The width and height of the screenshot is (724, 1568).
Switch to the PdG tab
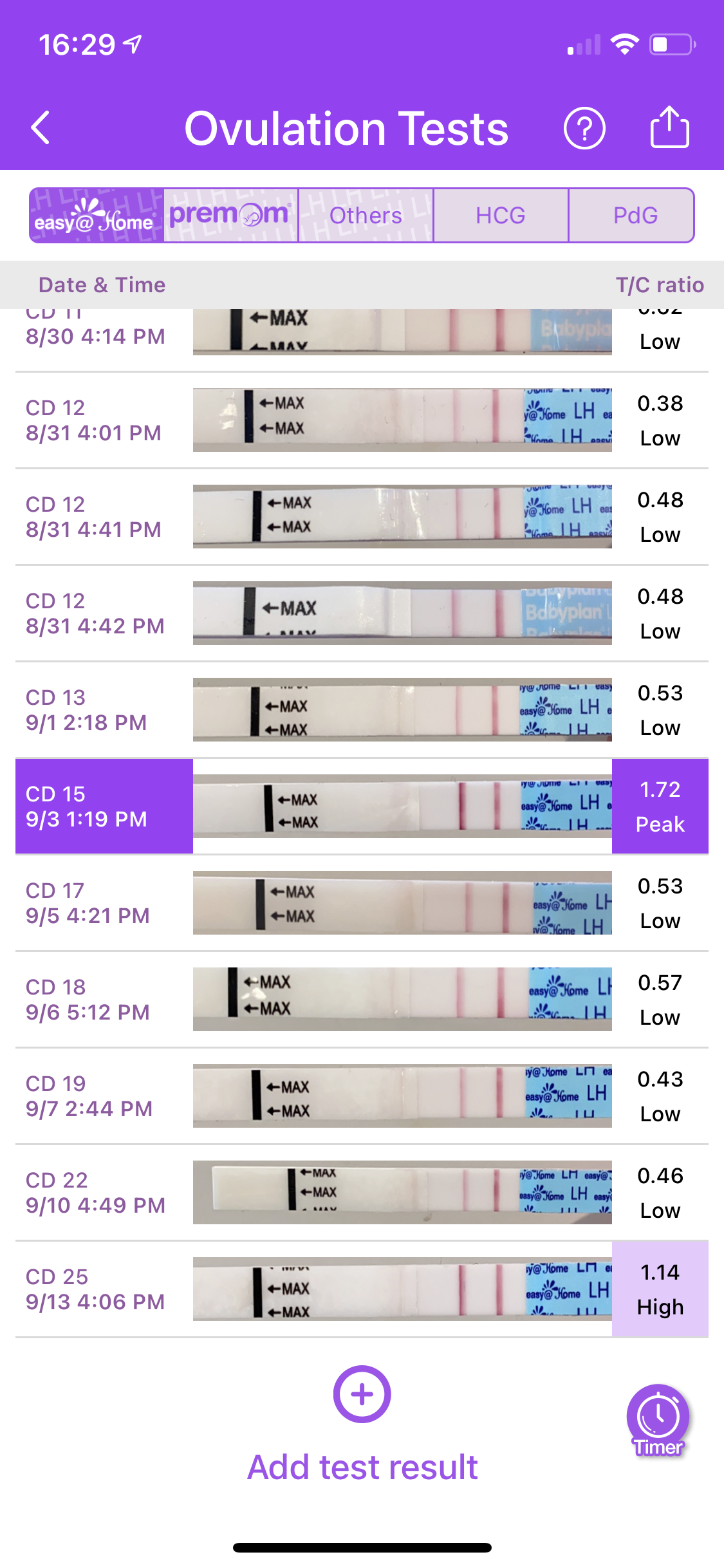(635, 216)
